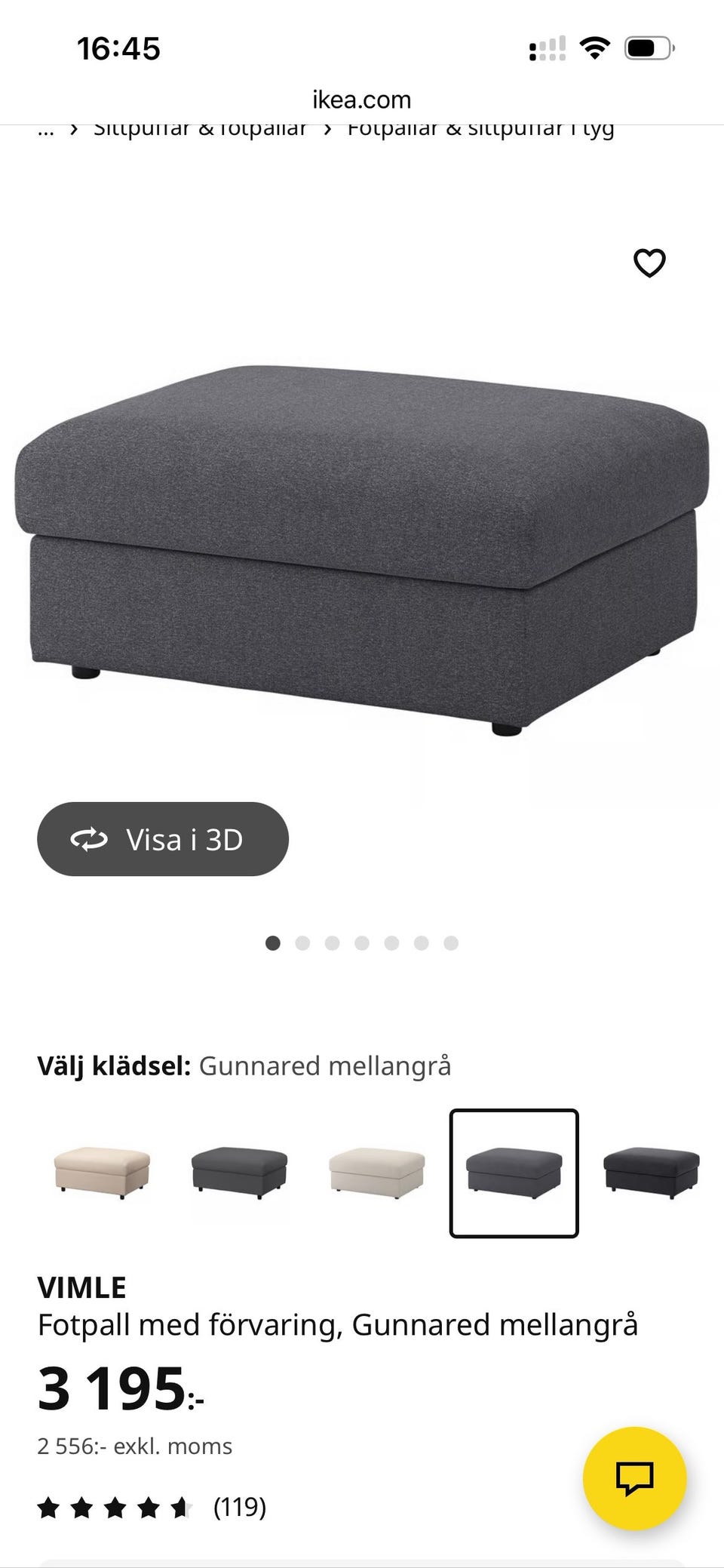Tap the chevron after Sittpuffar & fotpallar
This screenshot has width=724, height=1568.
(x=327, y=130)
